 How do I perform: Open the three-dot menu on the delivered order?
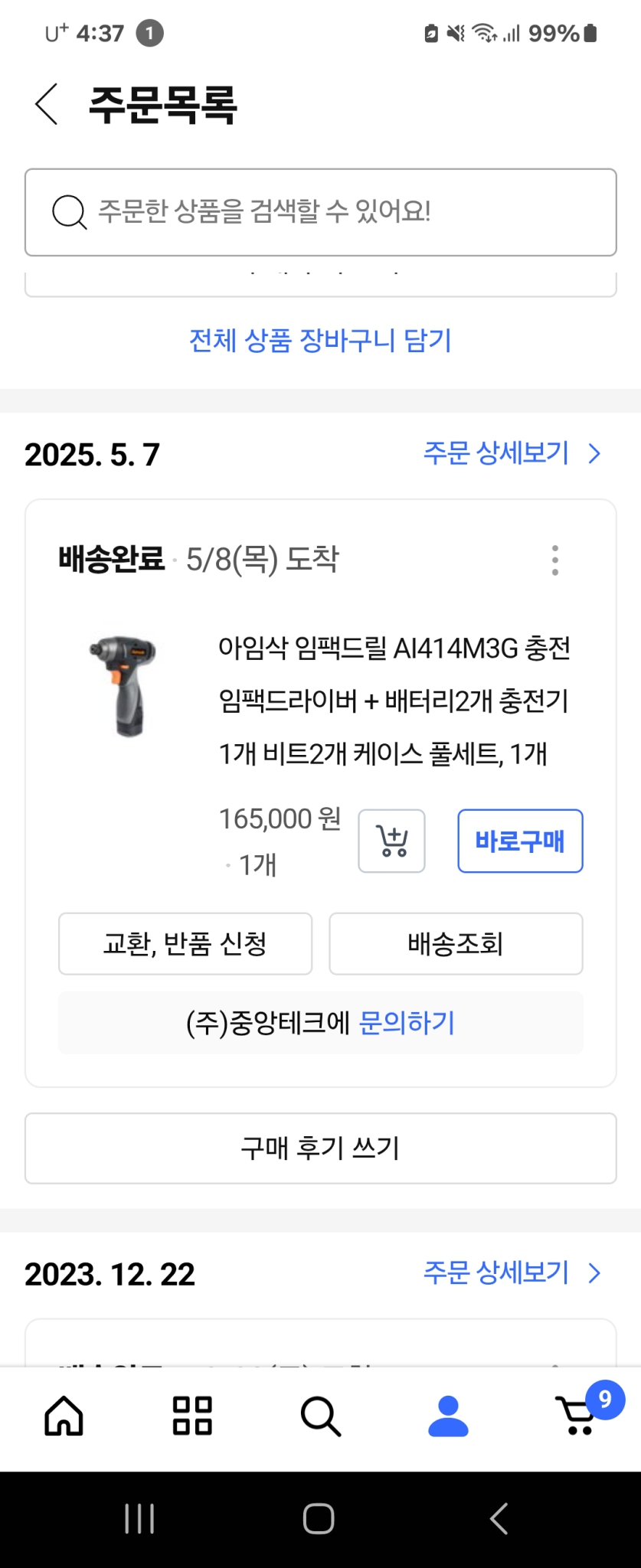(554, 560)
